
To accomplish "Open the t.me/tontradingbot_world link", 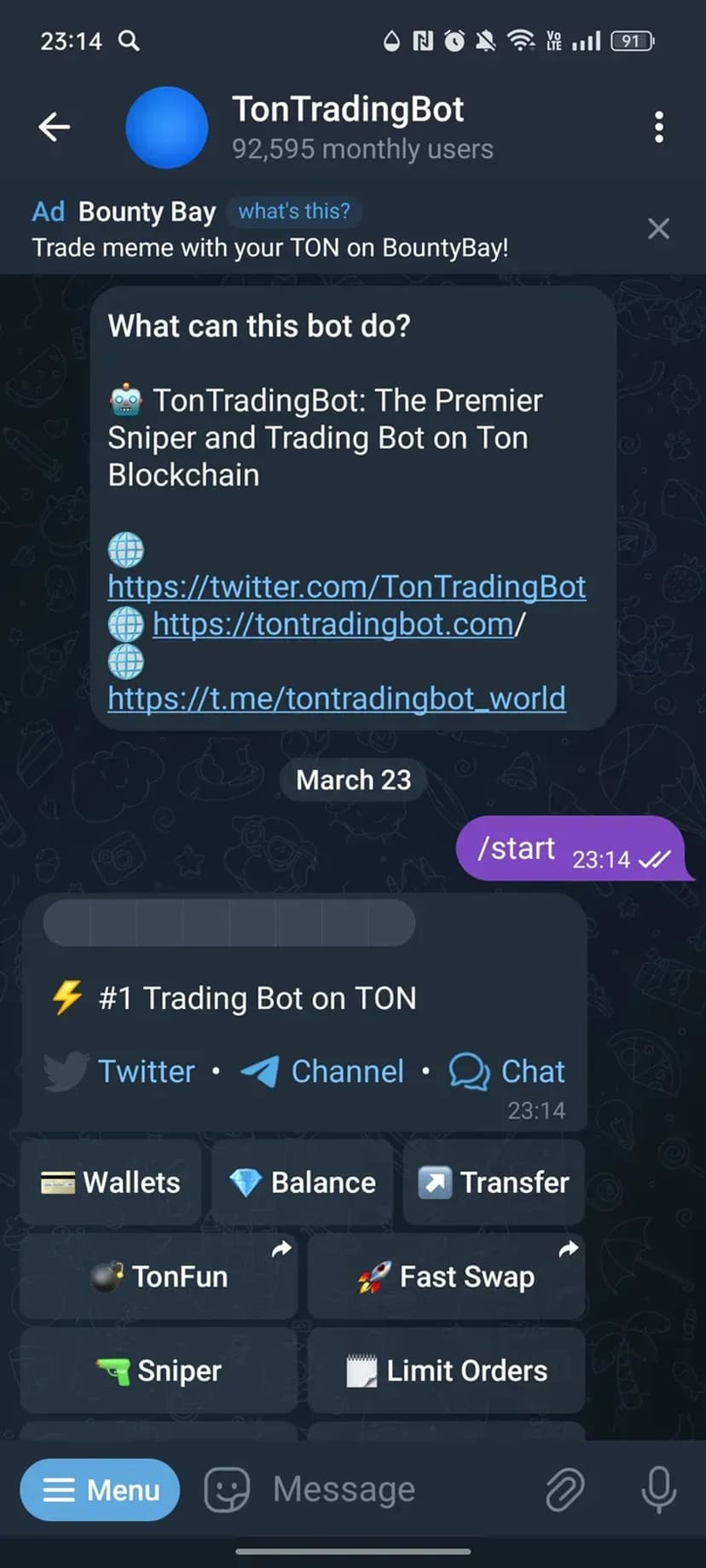I will (336, 699).
